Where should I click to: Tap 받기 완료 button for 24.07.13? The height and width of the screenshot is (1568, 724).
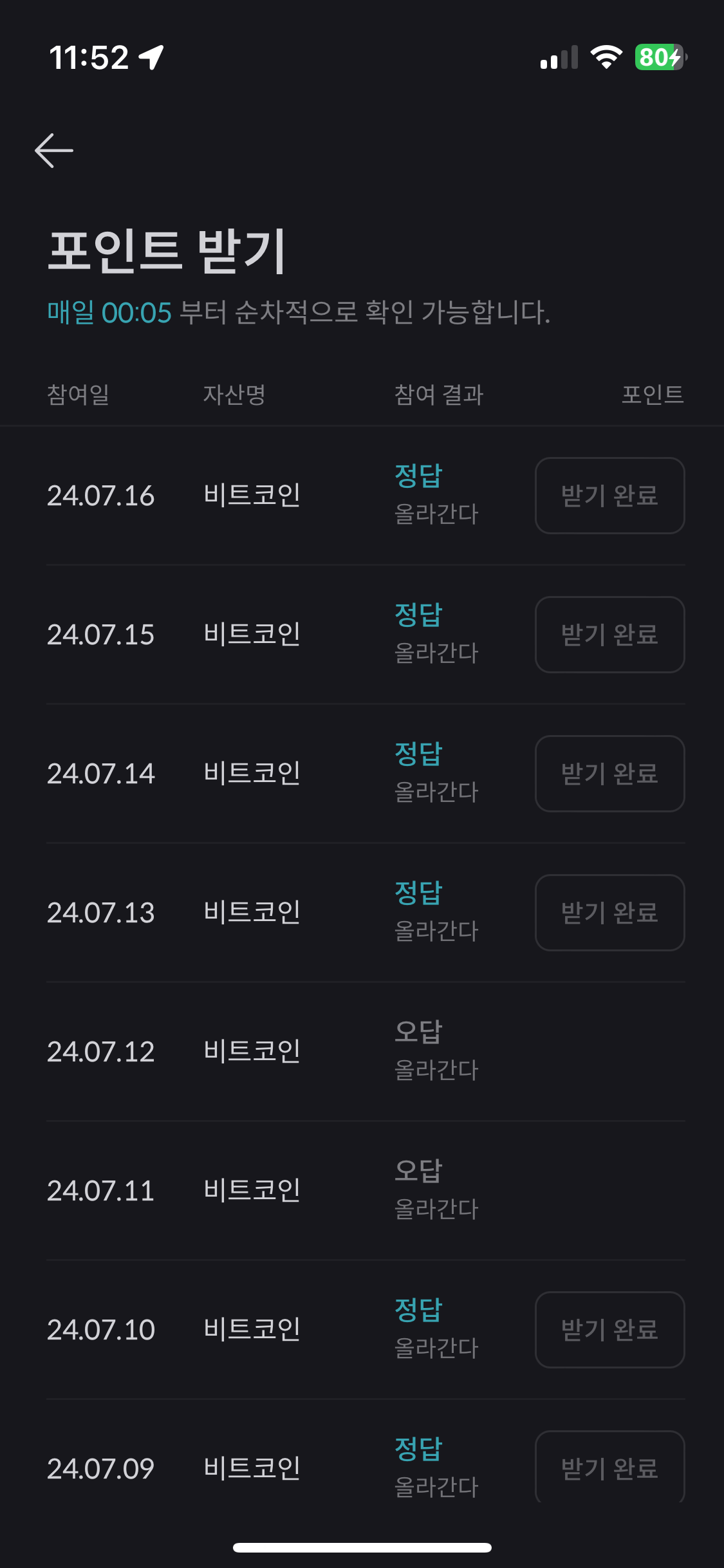click(609, 913)
